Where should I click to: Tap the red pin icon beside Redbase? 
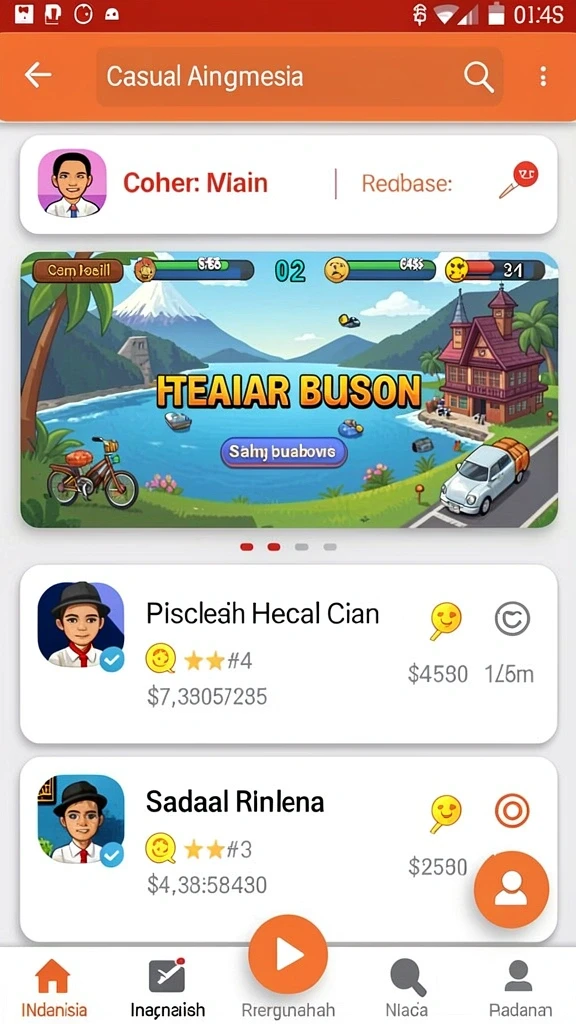coord(519,180)
